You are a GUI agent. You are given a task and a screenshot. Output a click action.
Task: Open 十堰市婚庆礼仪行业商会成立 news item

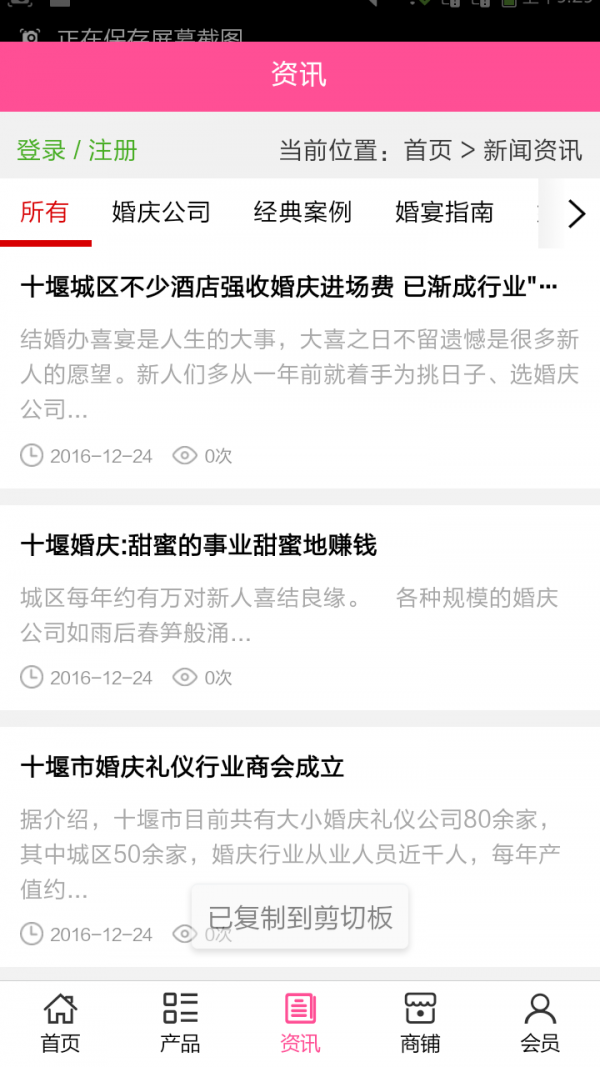click(x=183, y=767)
